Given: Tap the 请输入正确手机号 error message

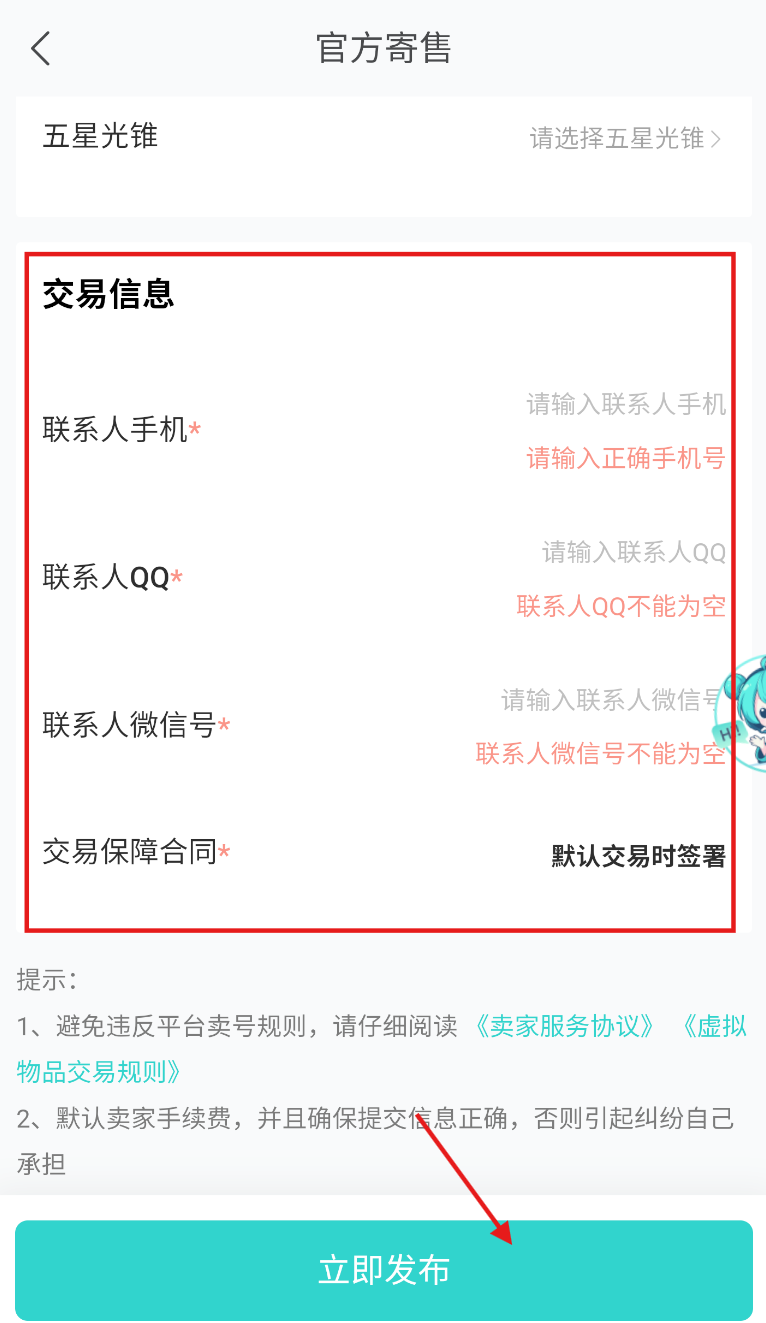Looking at the screenshot, I should 626,458.
